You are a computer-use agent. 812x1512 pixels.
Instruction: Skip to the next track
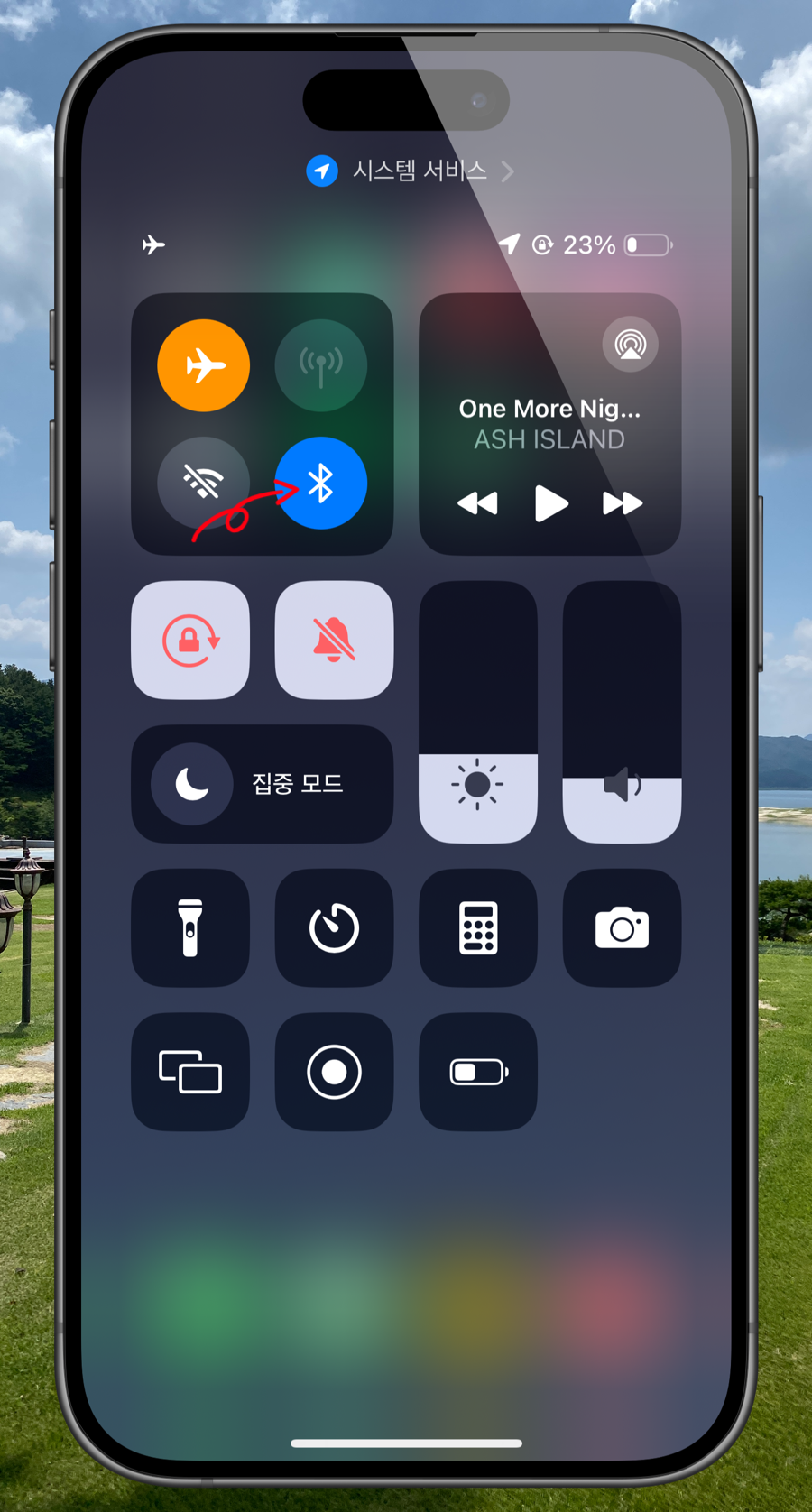(623, 502)
